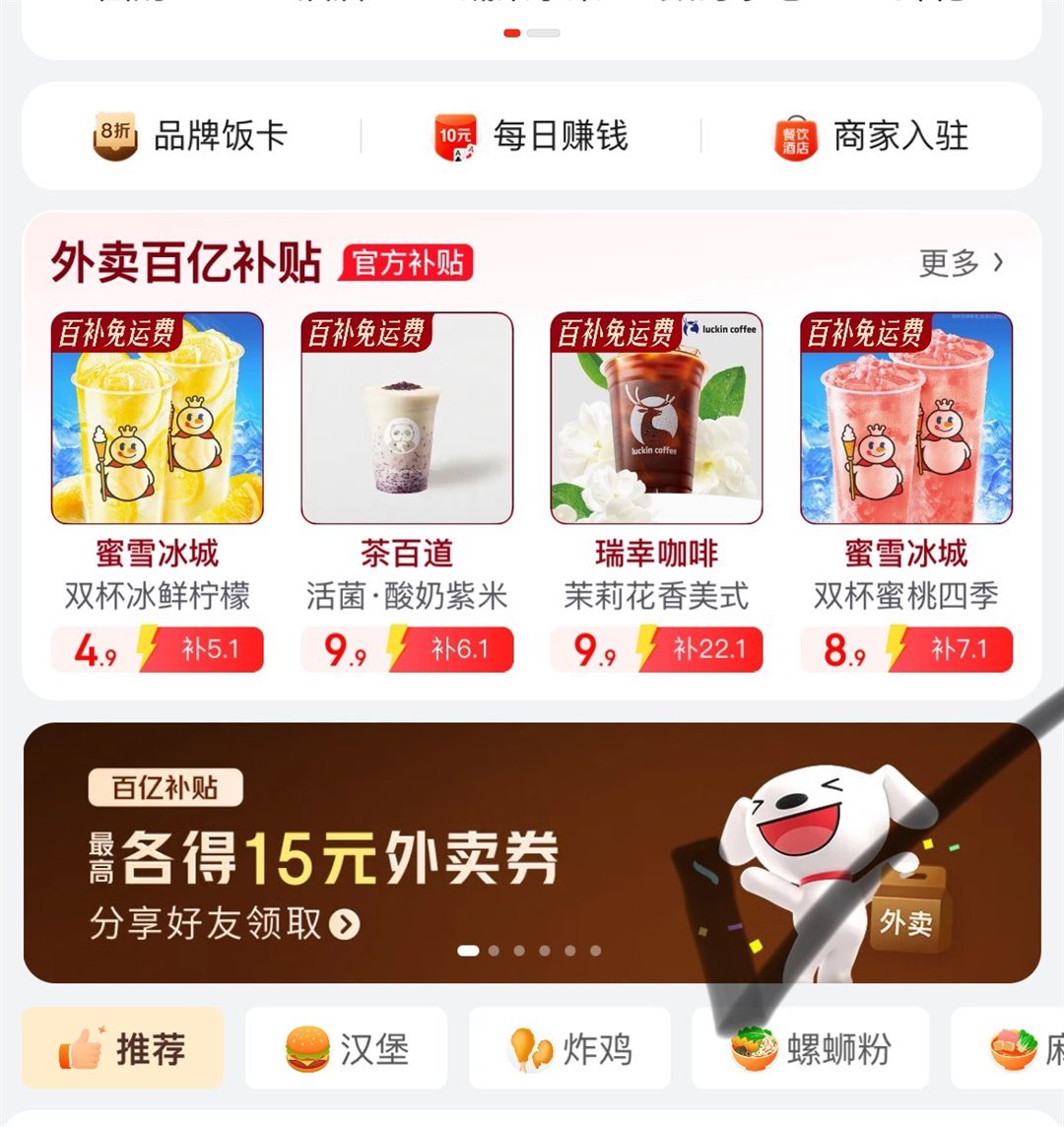Select the 汉堡 burger category icon
Viewport: 1064px width, 1127px height.
(306, 1047)
